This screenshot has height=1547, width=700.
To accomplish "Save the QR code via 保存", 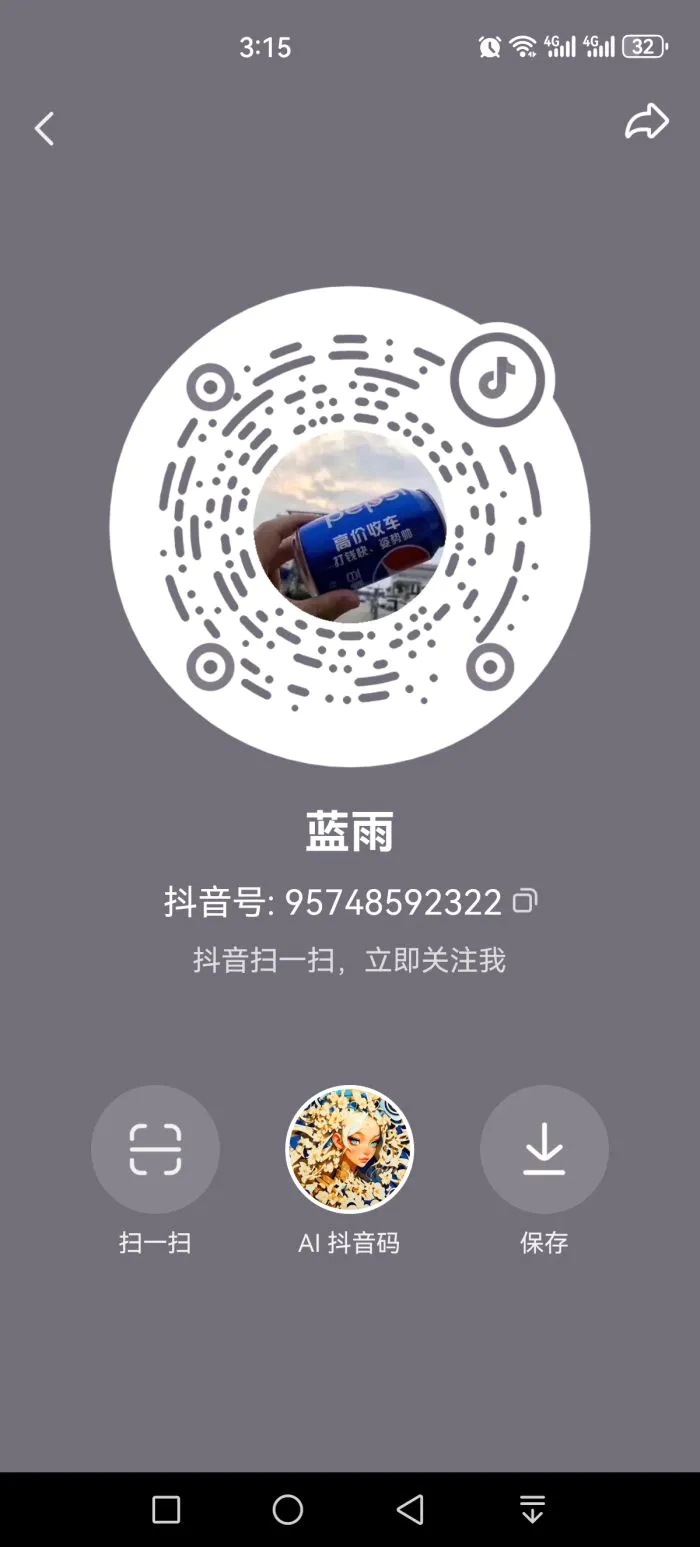I will [x=544, y=1149].
